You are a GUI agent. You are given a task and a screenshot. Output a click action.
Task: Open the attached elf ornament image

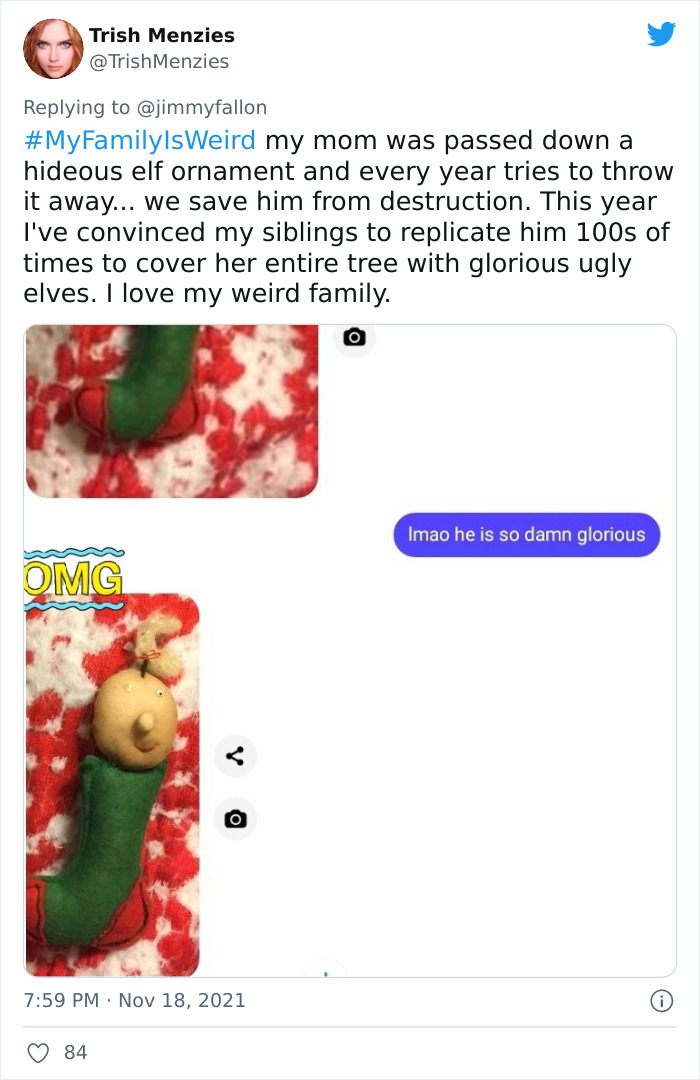point(350,650)
